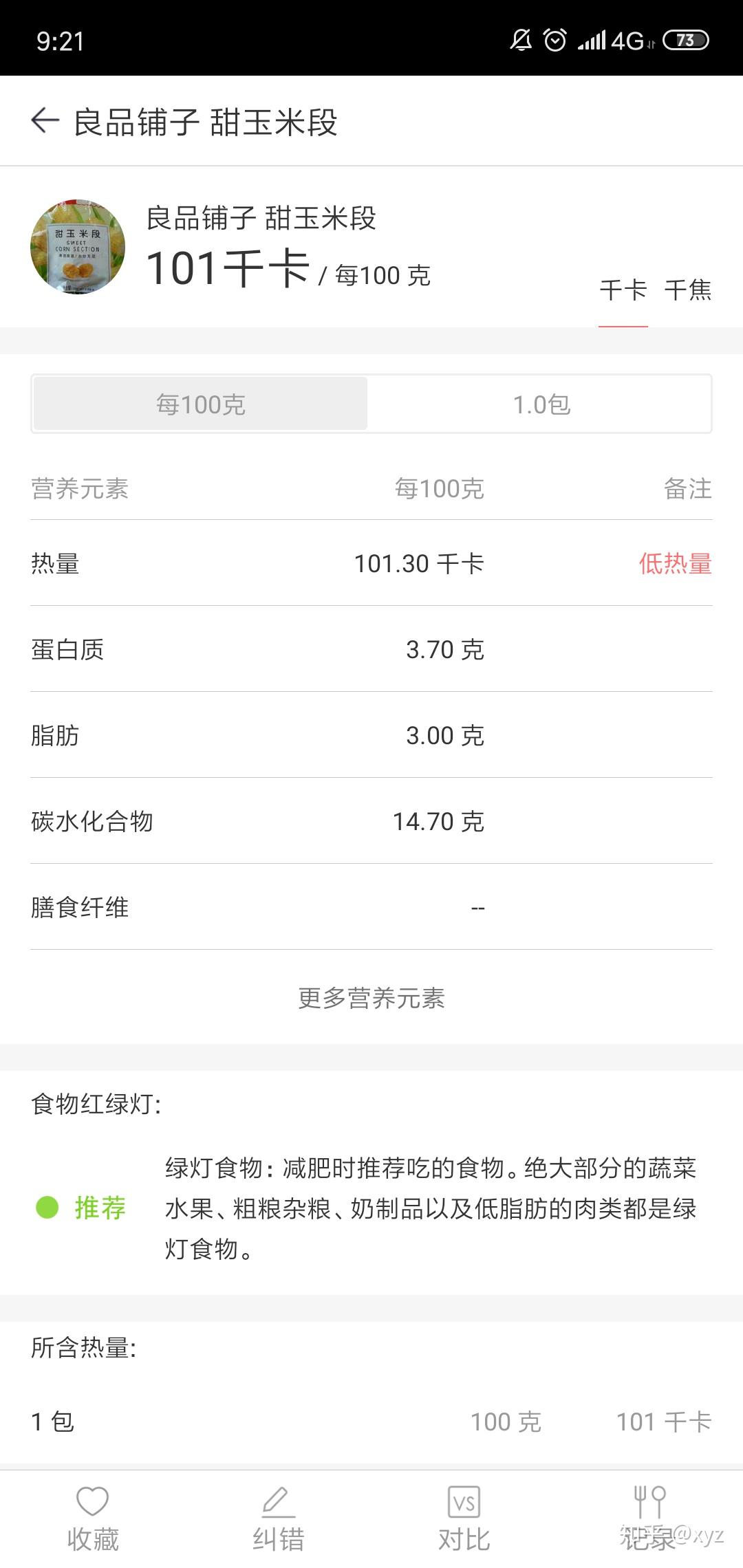The height and width of the screenshot is (1568, 743).
Task: Add this food to 收藏
Action: [93, 1519]
